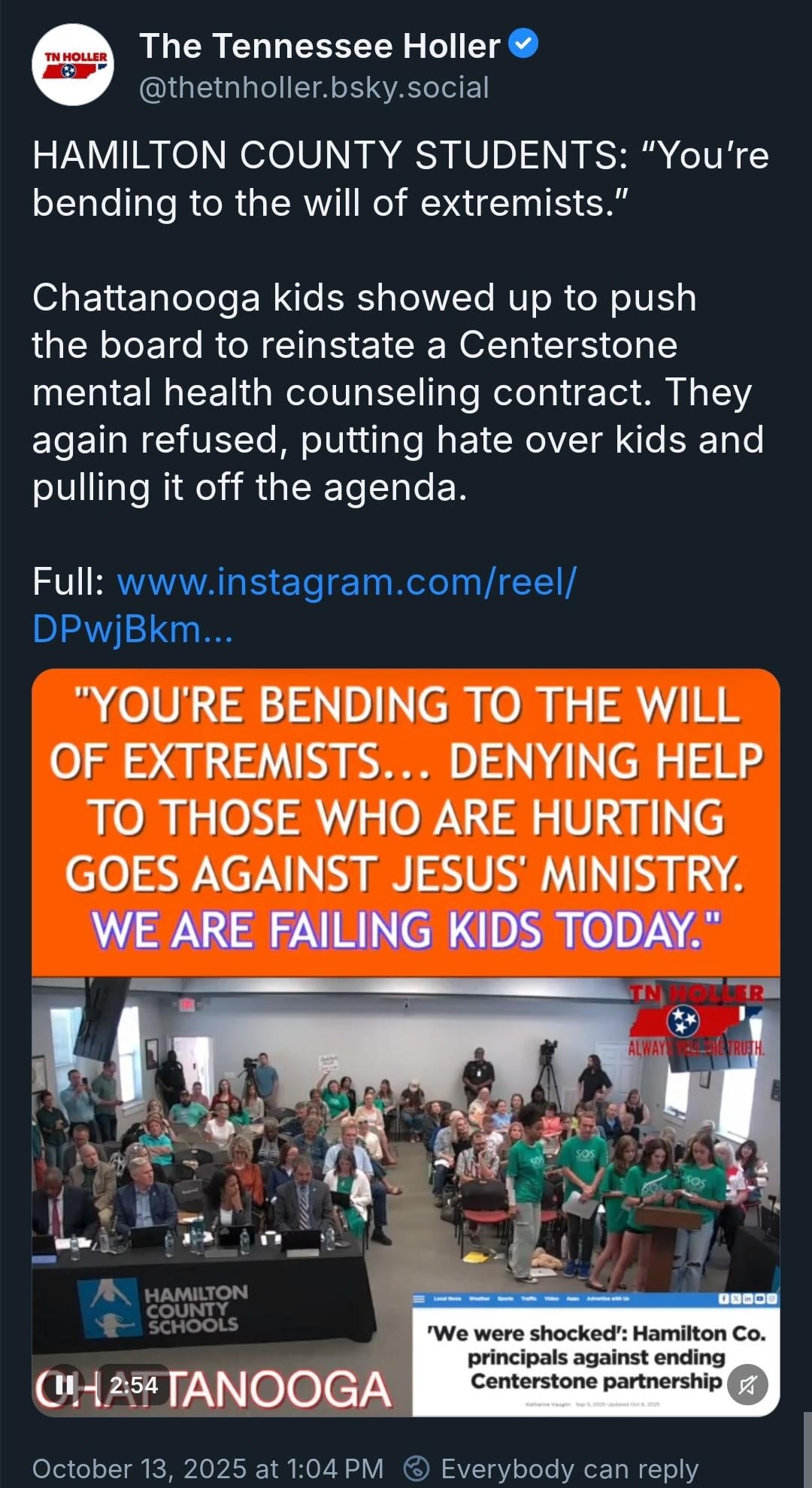Open the video in full view
The image size is (812, 1488).
(x=405, y=1128)
